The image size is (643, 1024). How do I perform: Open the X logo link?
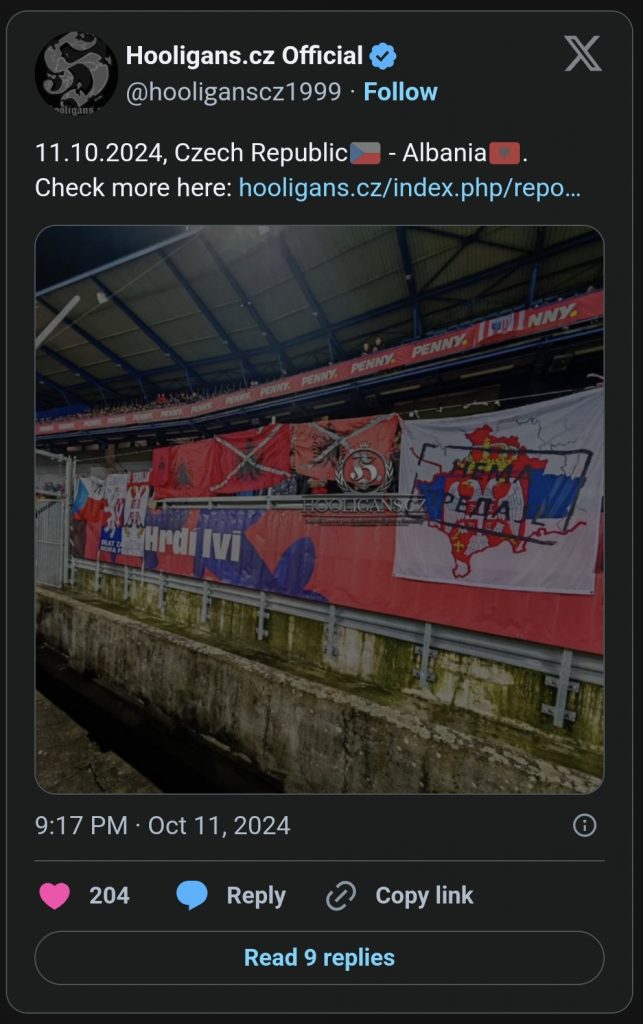582,54
